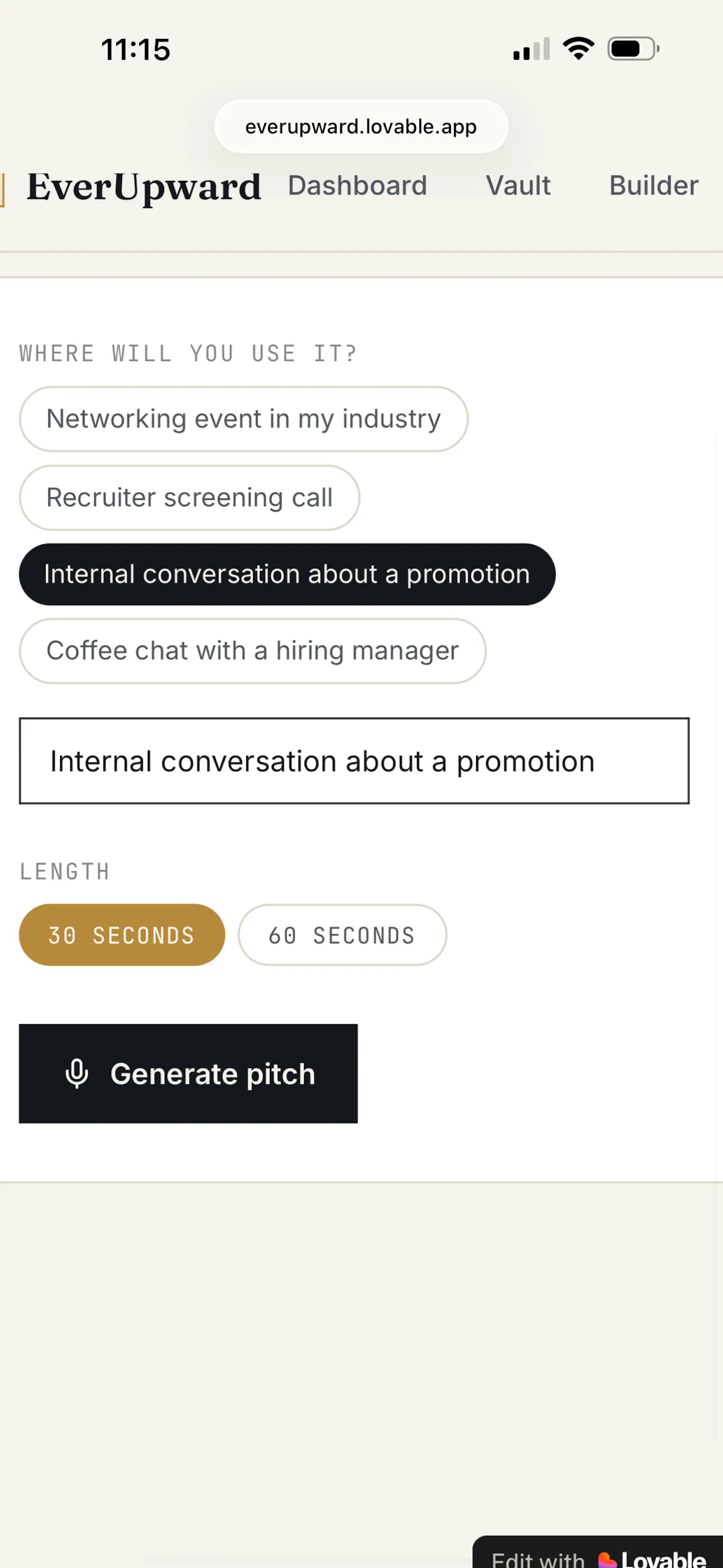Select the 30 seconds length option

(x=122, y=935)
